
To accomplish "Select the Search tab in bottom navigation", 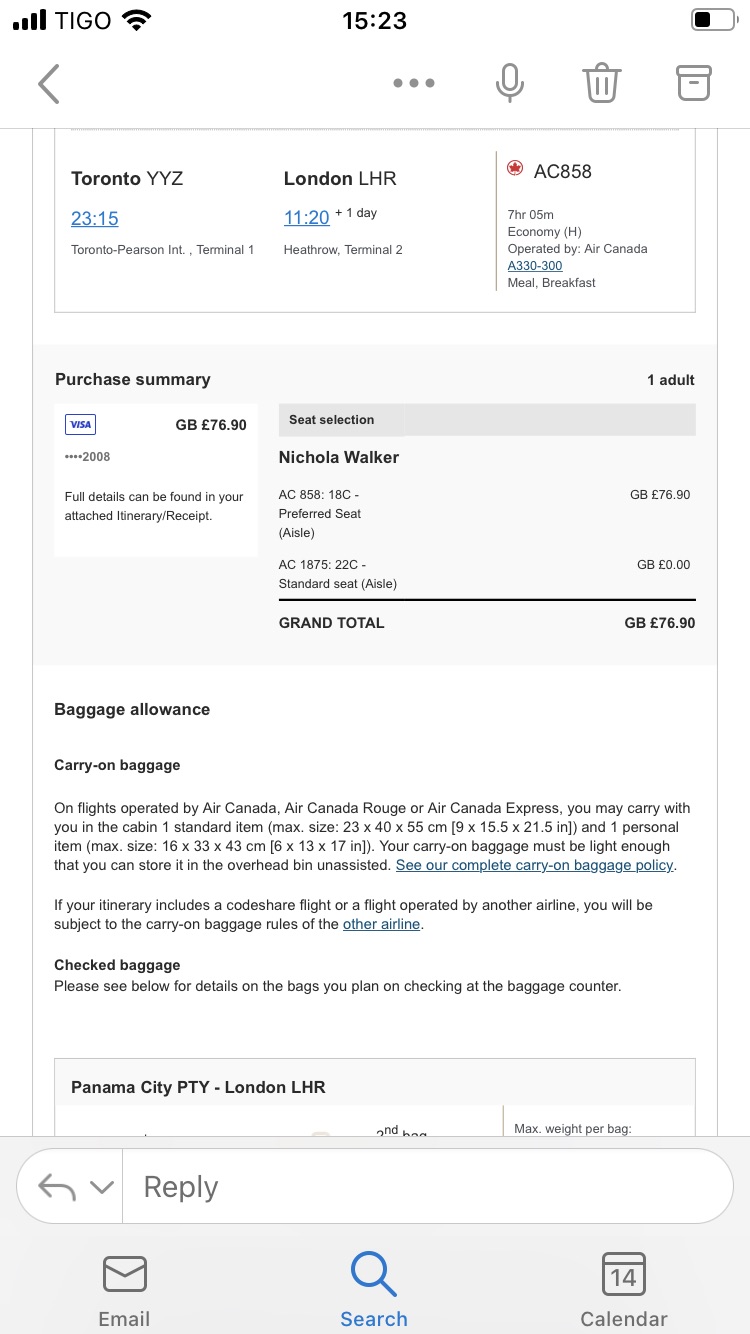I will pos(373,1290).
